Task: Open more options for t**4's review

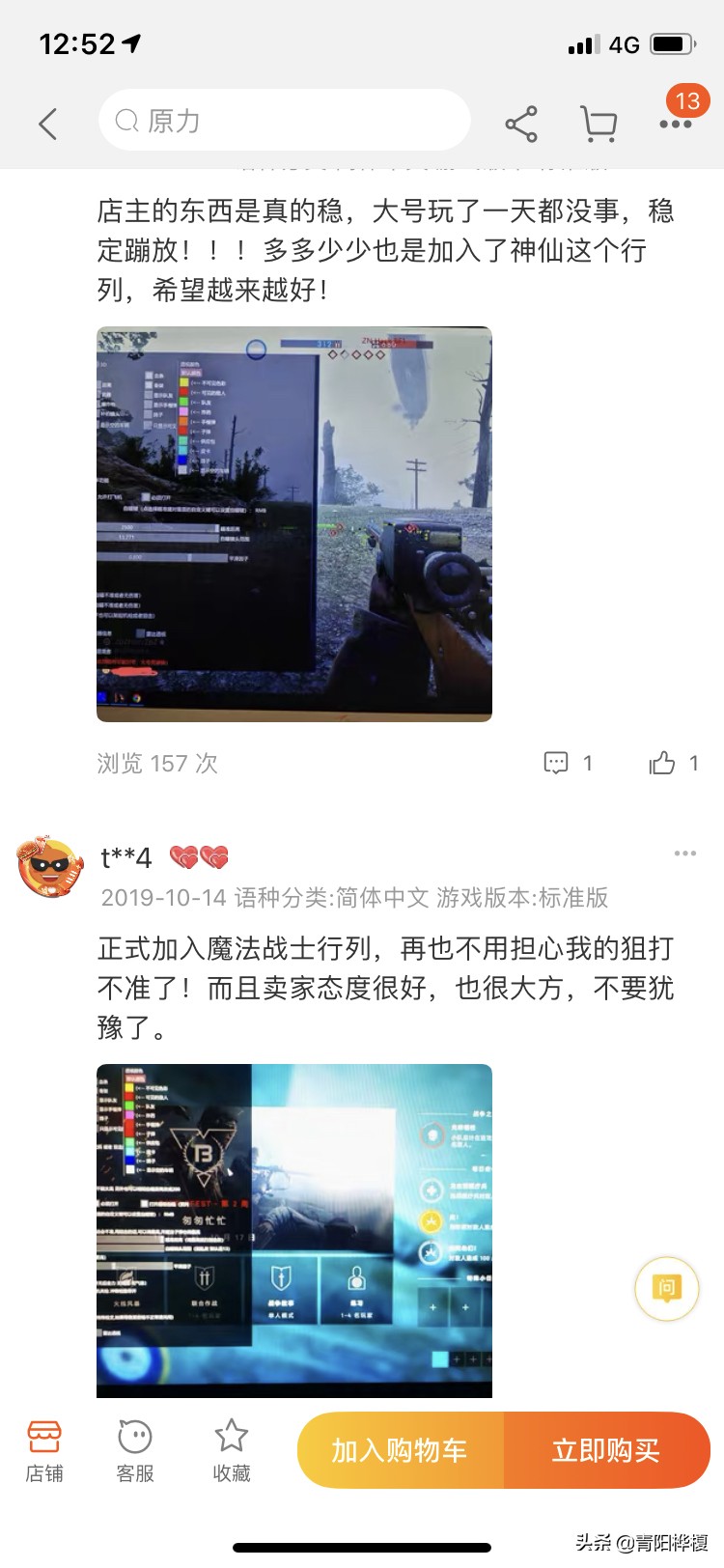Action: [x=685, y=854]
